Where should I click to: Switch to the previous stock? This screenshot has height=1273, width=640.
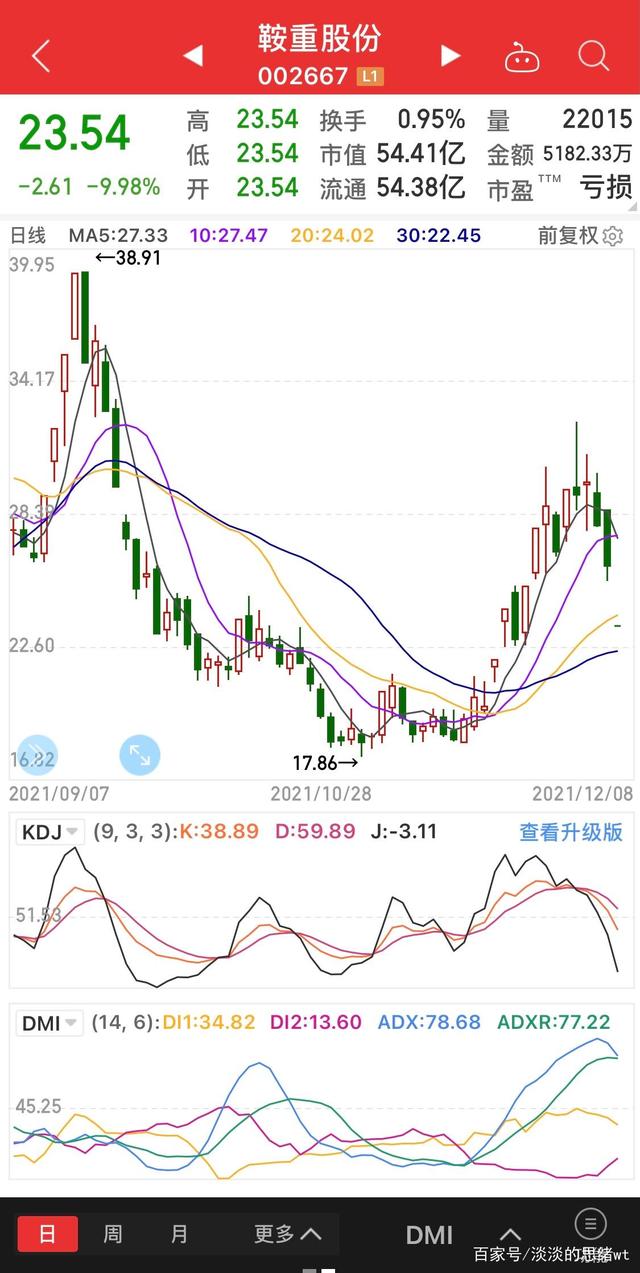coord(193,55)
